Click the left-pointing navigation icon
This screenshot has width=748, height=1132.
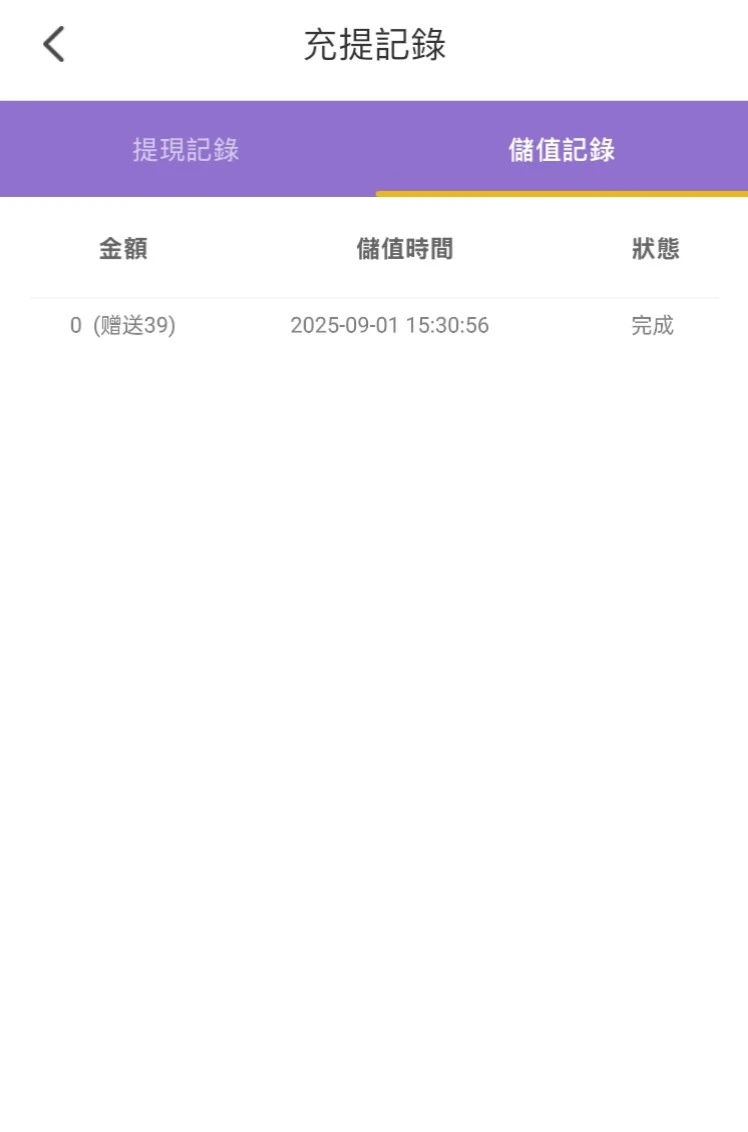click(x=52, y=44)
